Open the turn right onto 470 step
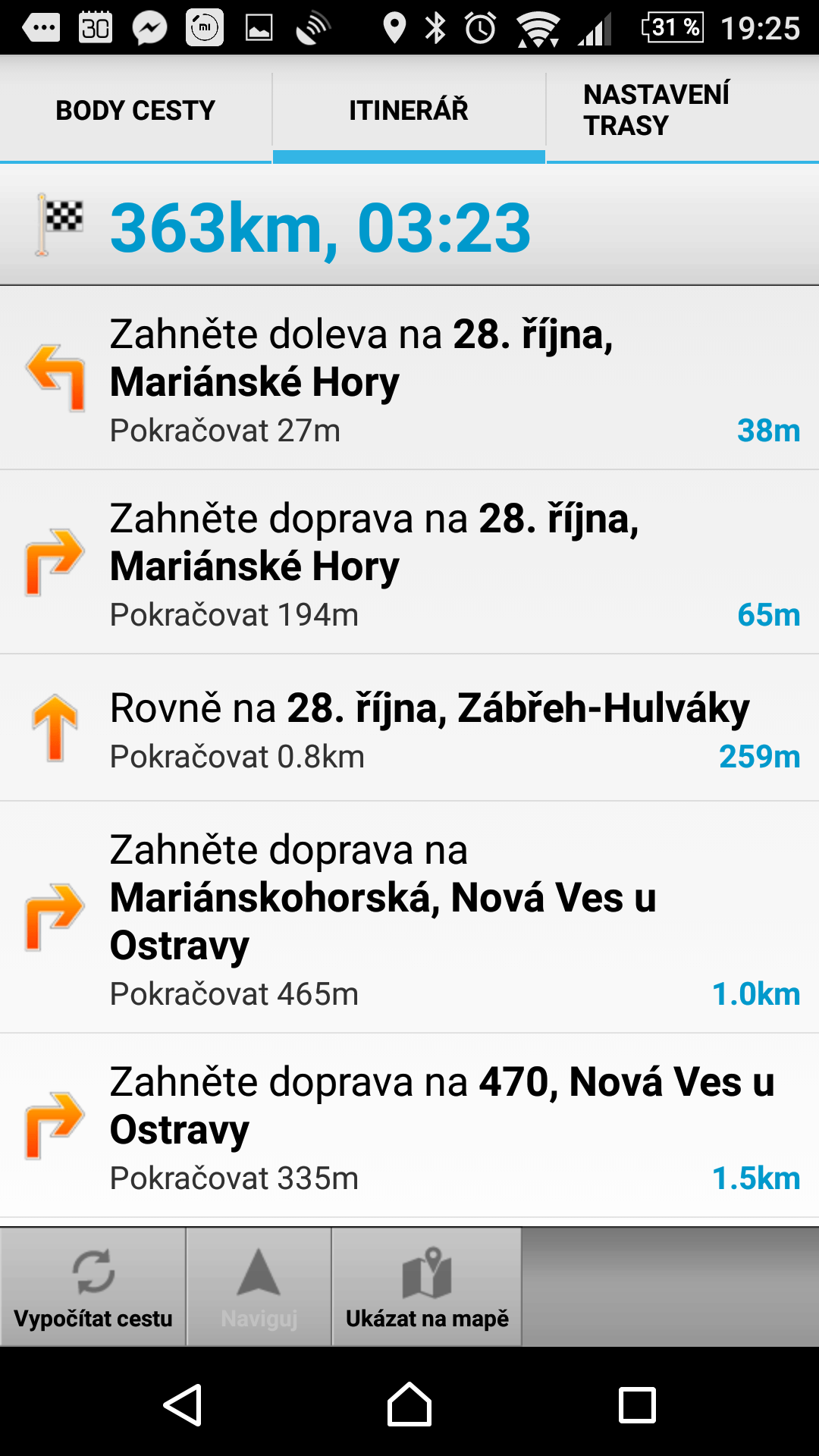The image size is (819, 1456). tap(409, 1126)
